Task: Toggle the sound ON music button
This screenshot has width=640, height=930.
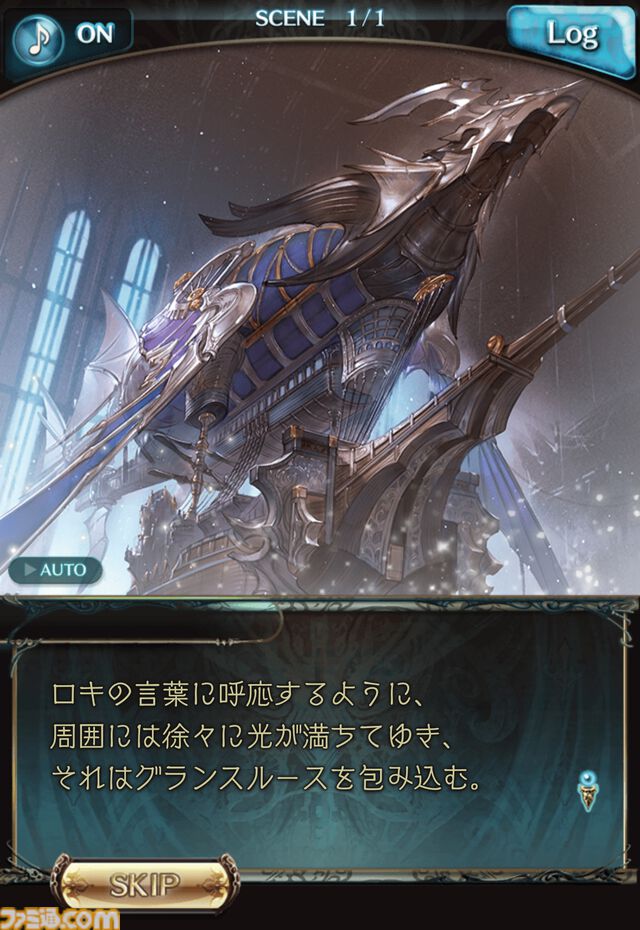Action: point(68,34)
